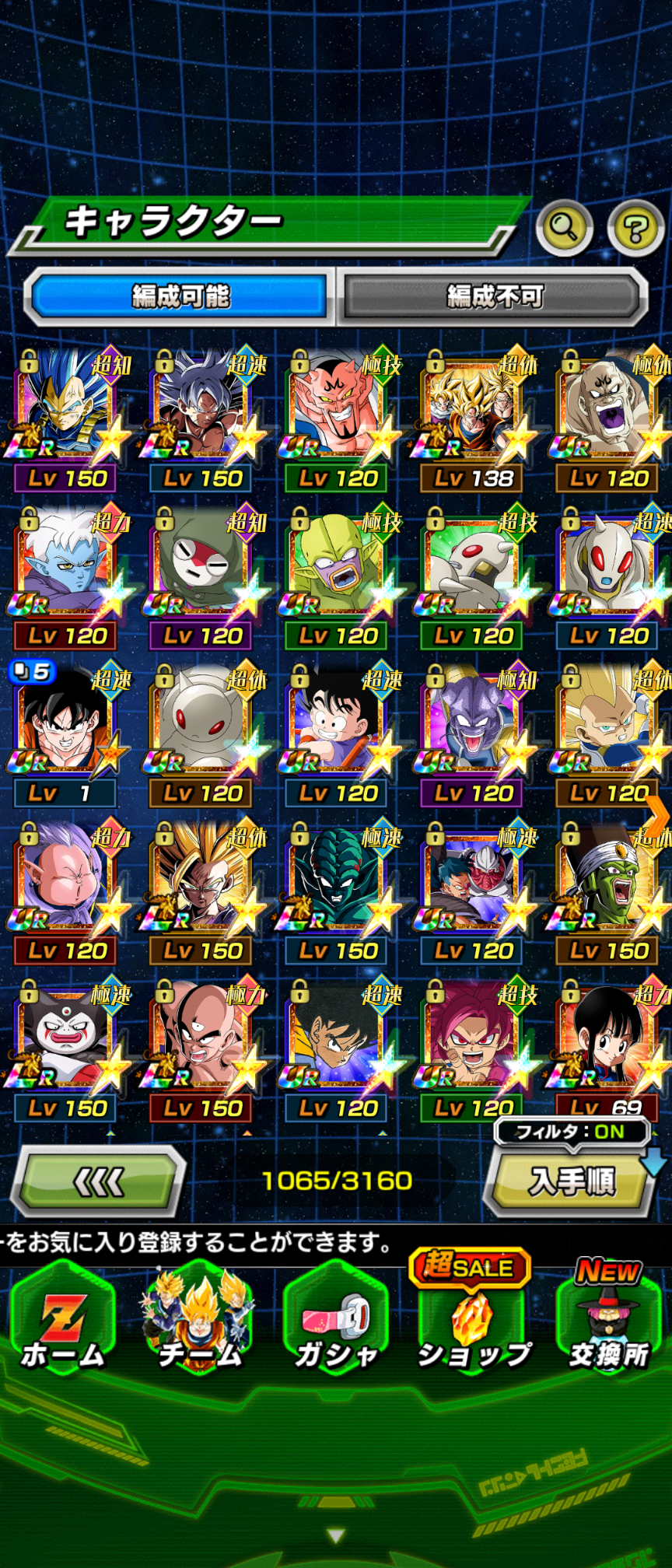Screen dimensions: 672x1568
Task: Select the blue-haired Vegeta Lv 150 card
Action: click(66, 420)
